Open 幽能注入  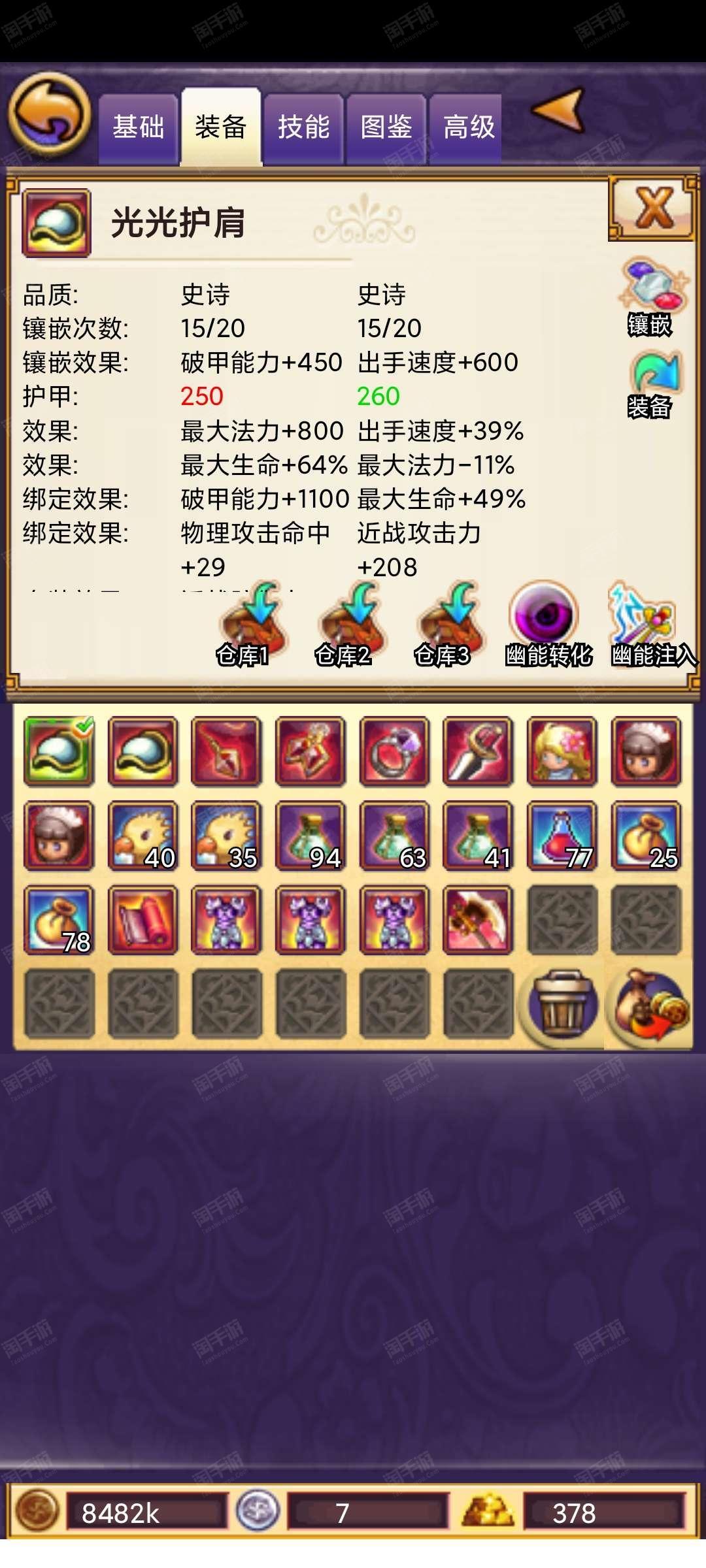click(652, 625)
